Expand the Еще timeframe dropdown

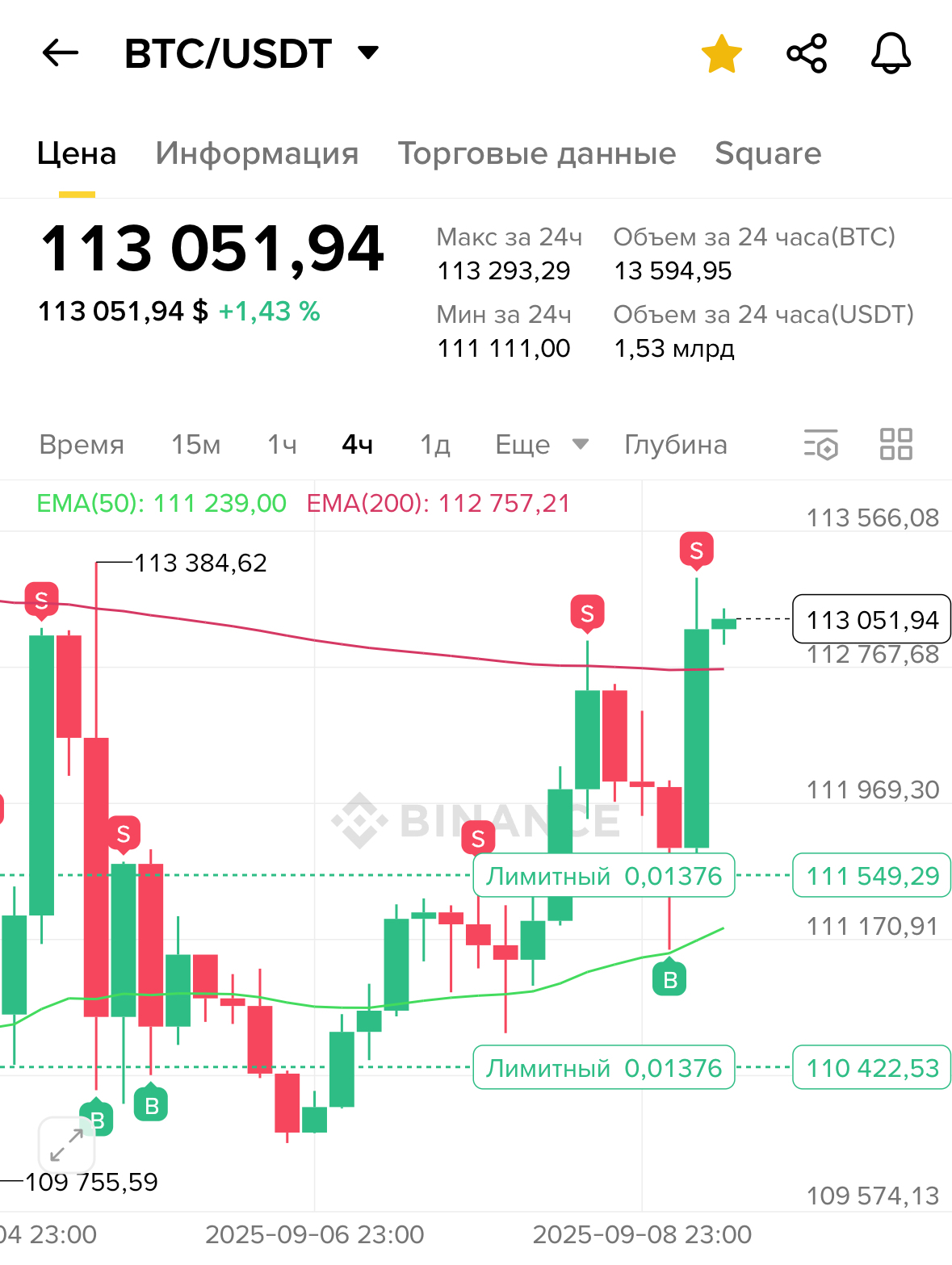pyautogui.click(x=542, y=445)
